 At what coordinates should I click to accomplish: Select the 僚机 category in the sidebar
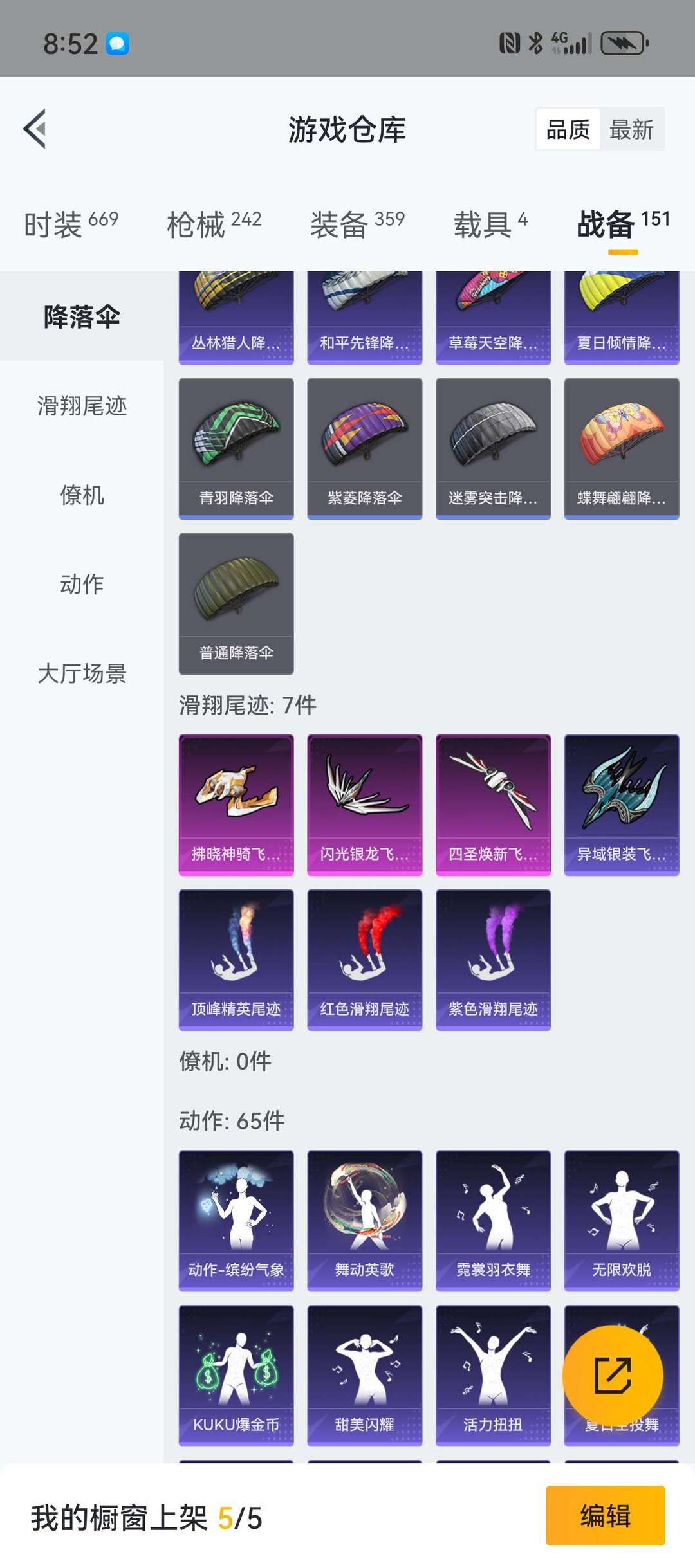point(82,495)
